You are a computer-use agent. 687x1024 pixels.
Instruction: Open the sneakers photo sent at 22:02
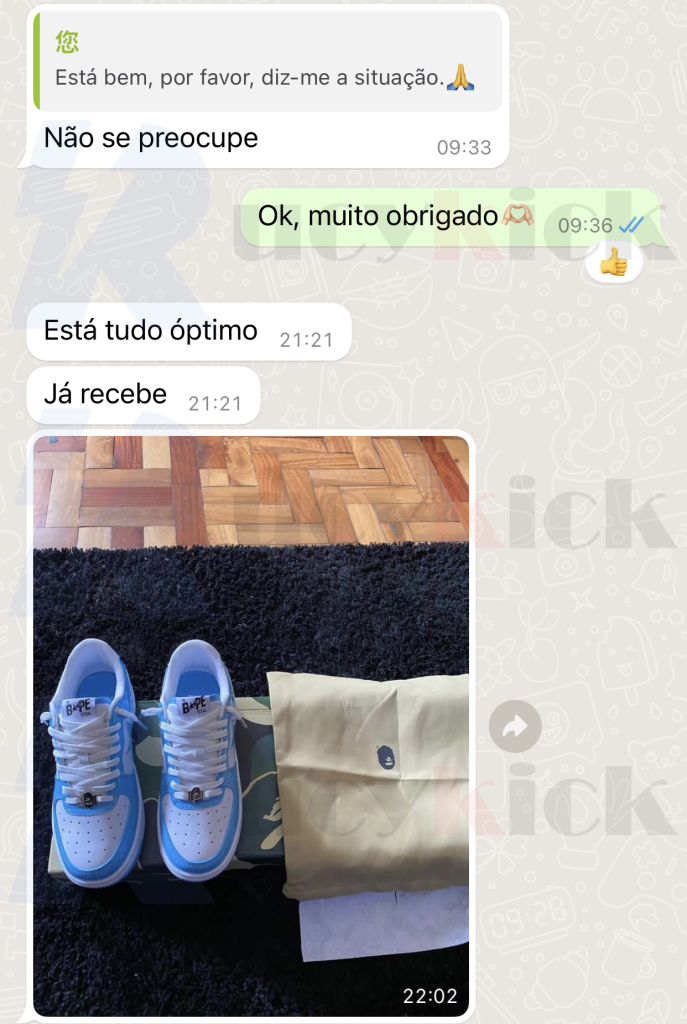[251, 725]
